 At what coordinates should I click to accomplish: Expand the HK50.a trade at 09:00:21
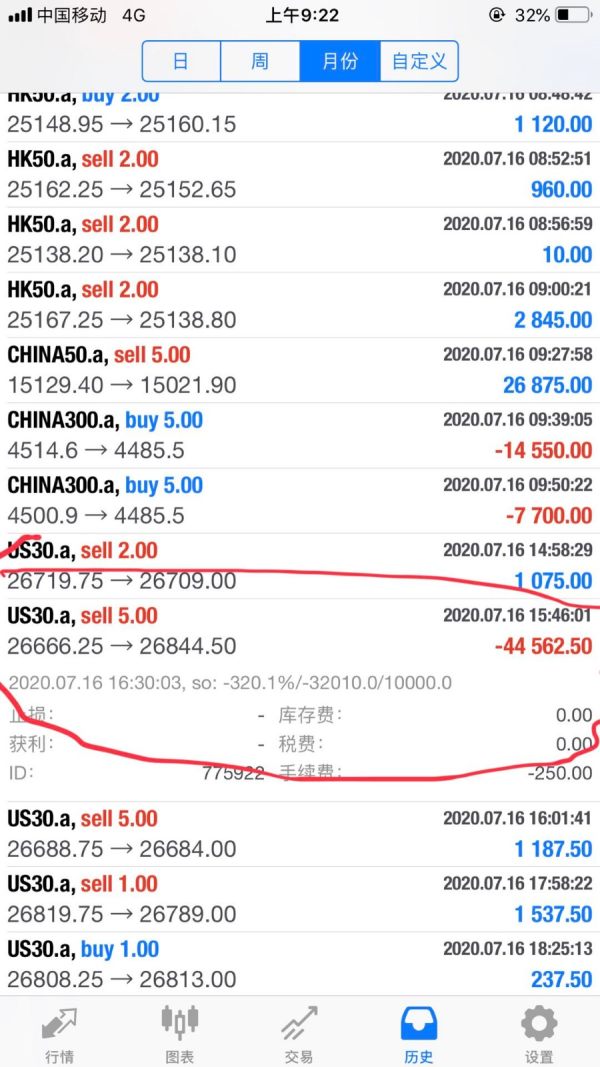(x=300, y=305)
